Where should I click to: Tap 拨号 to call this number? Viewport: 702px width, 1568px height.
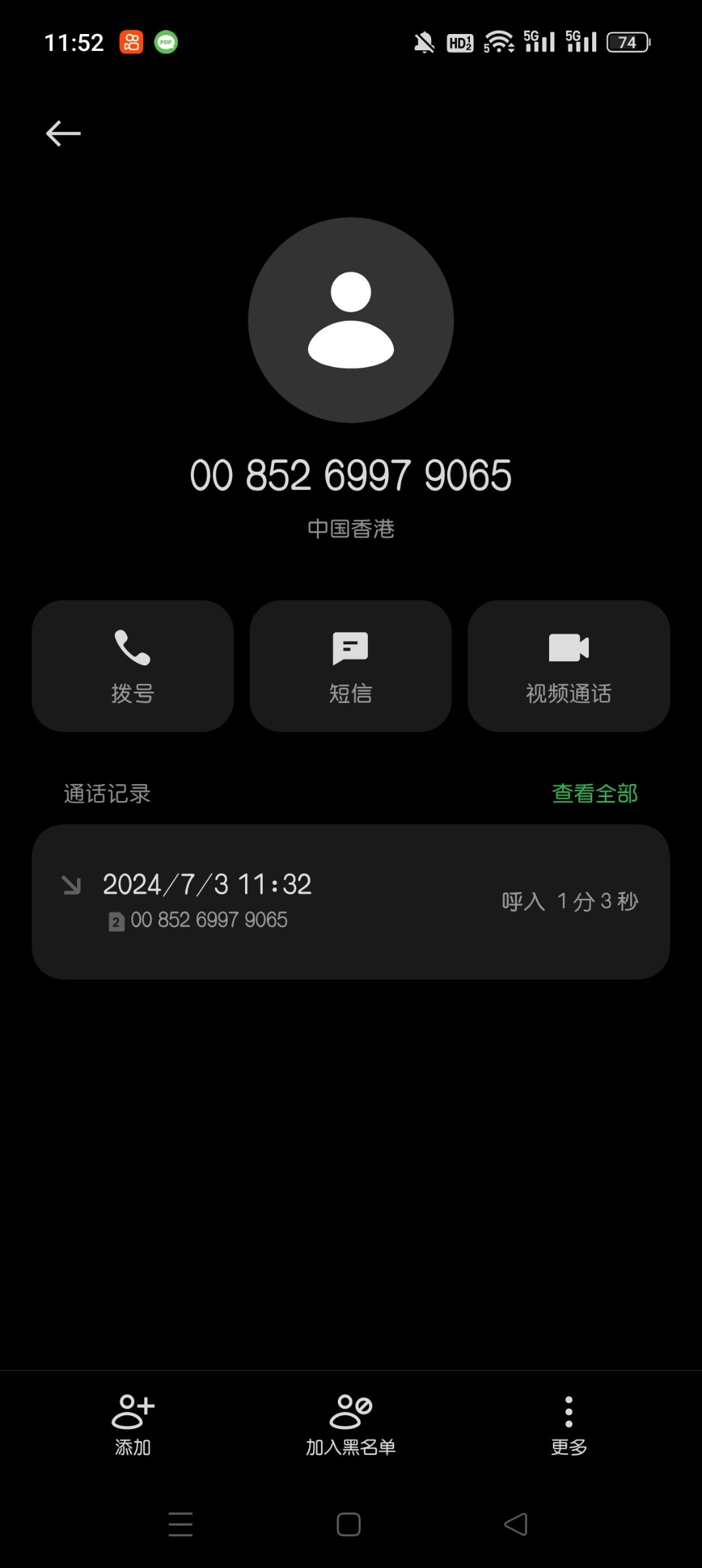pyautogui.click(x=133, y=666)
